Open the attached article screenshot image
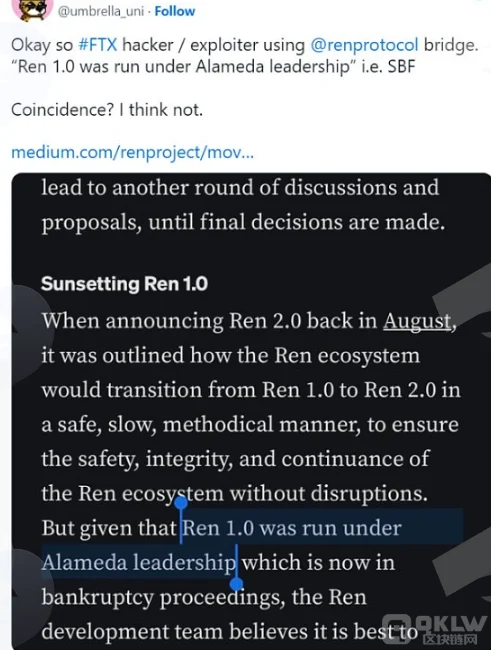The width and height of the screenshot is (491, 650). (251, 411)
